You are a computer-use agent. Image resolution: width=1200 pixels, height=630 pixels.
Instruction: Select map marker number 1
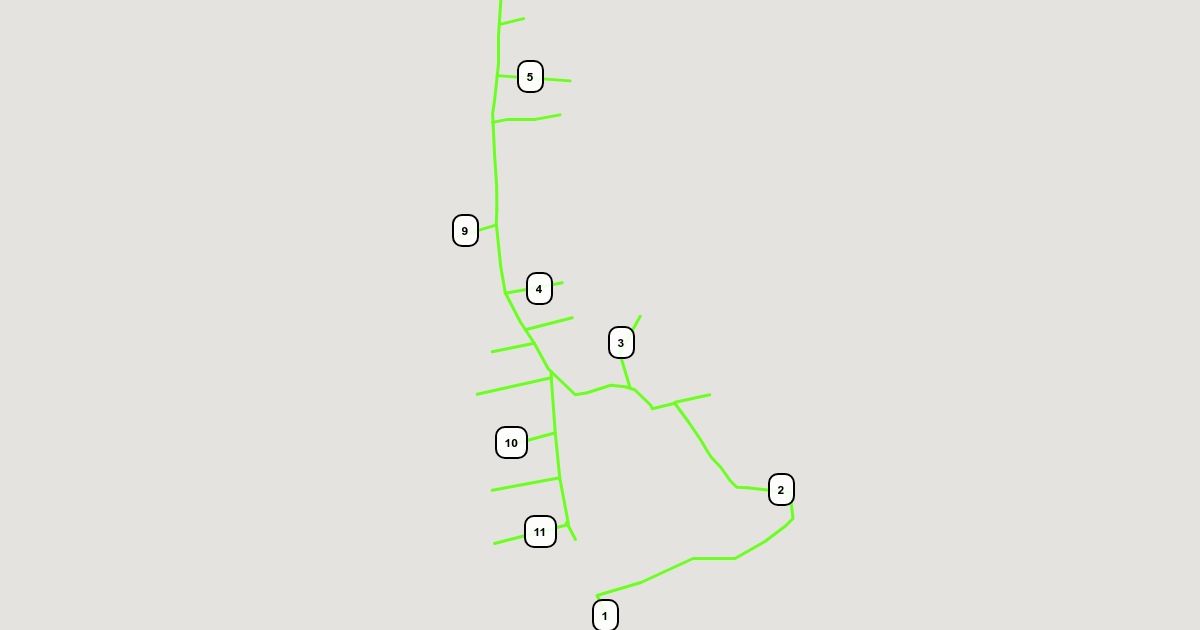pos(605,615)
